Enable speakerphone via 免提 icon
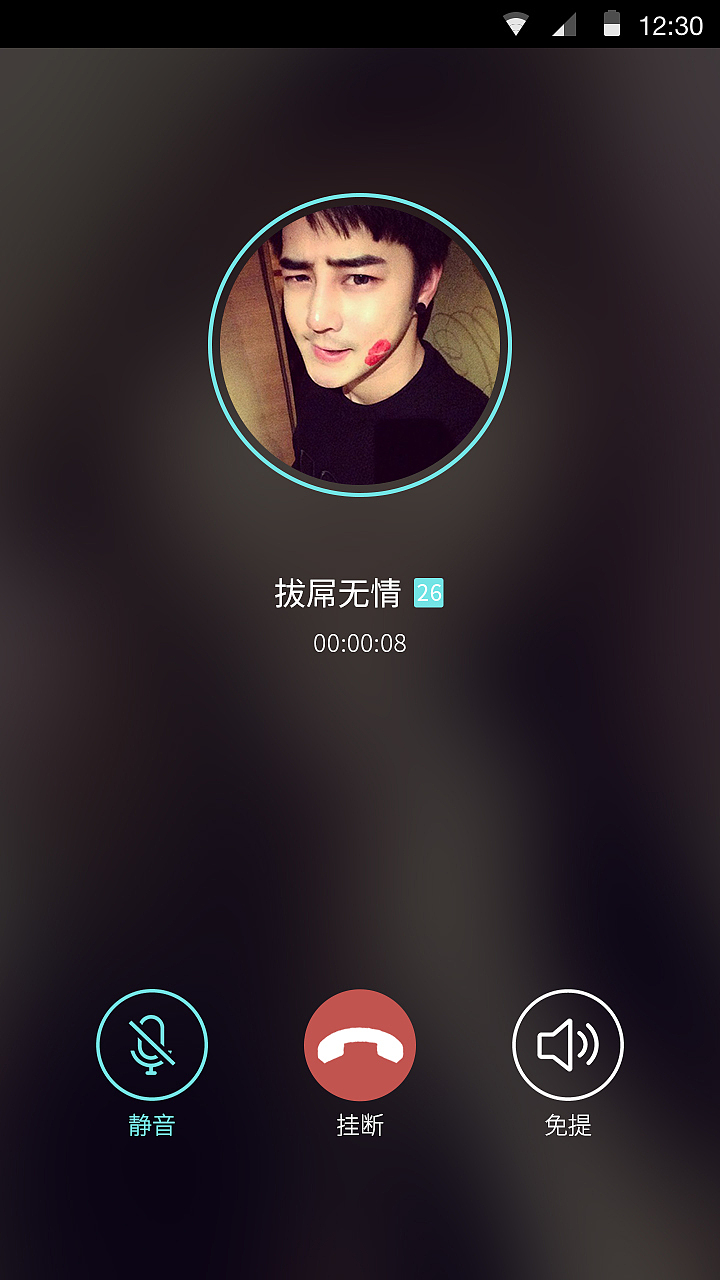The width and height of the screenshot is (720, 1280). coord(568,1043)
